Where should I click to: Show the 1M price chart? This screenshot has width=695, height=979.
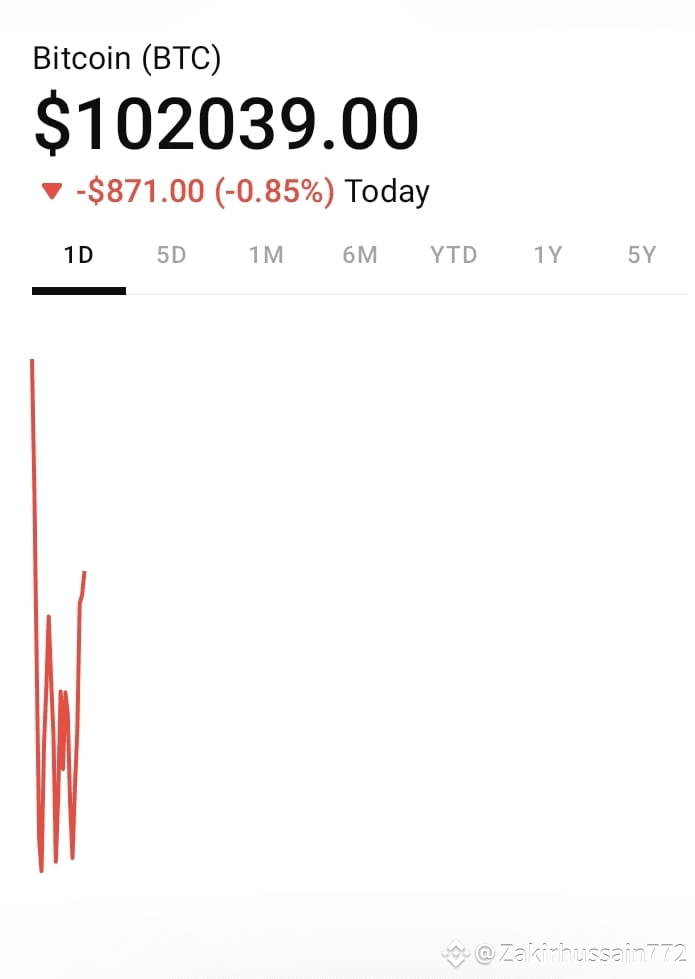point(266,255)
